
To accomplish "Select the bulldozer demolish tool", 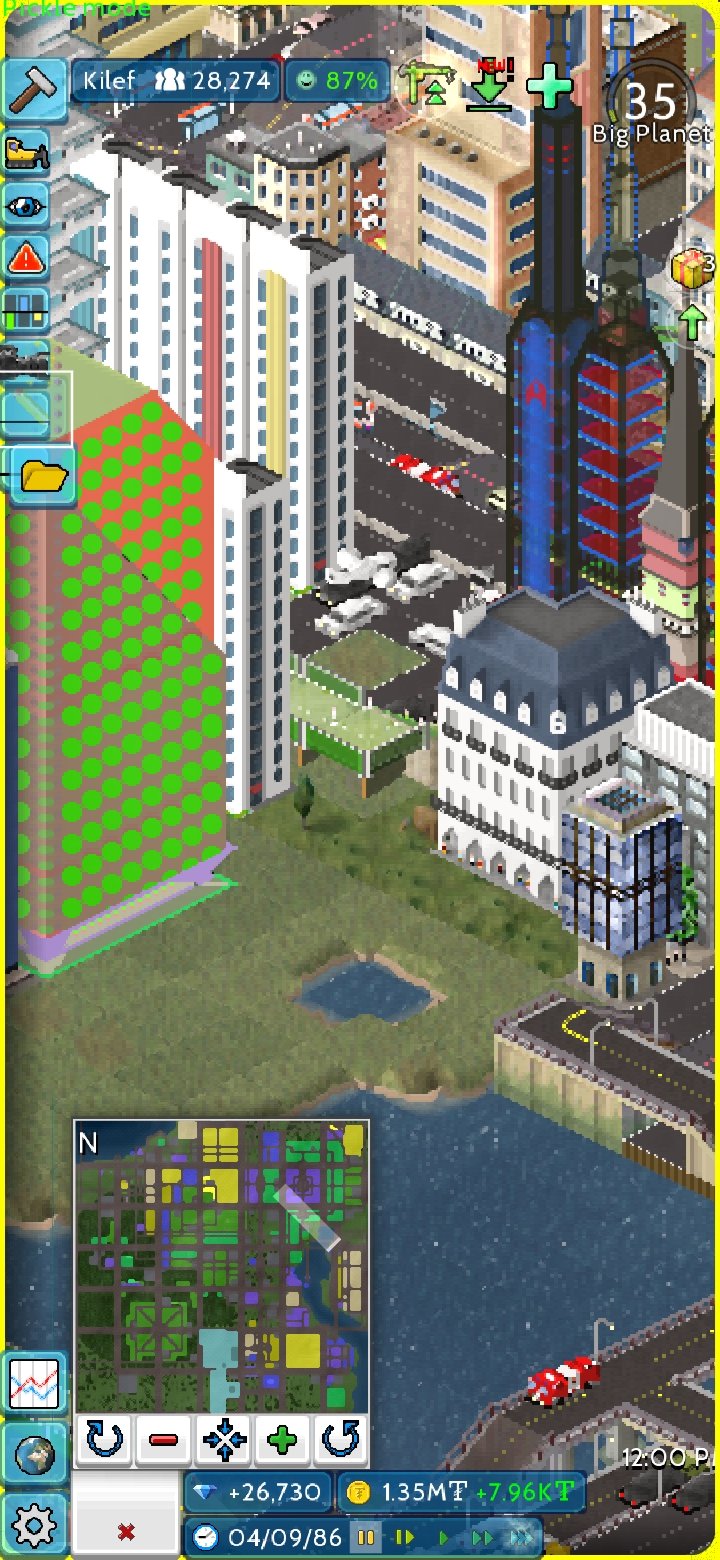I will (x=26, y=153).
